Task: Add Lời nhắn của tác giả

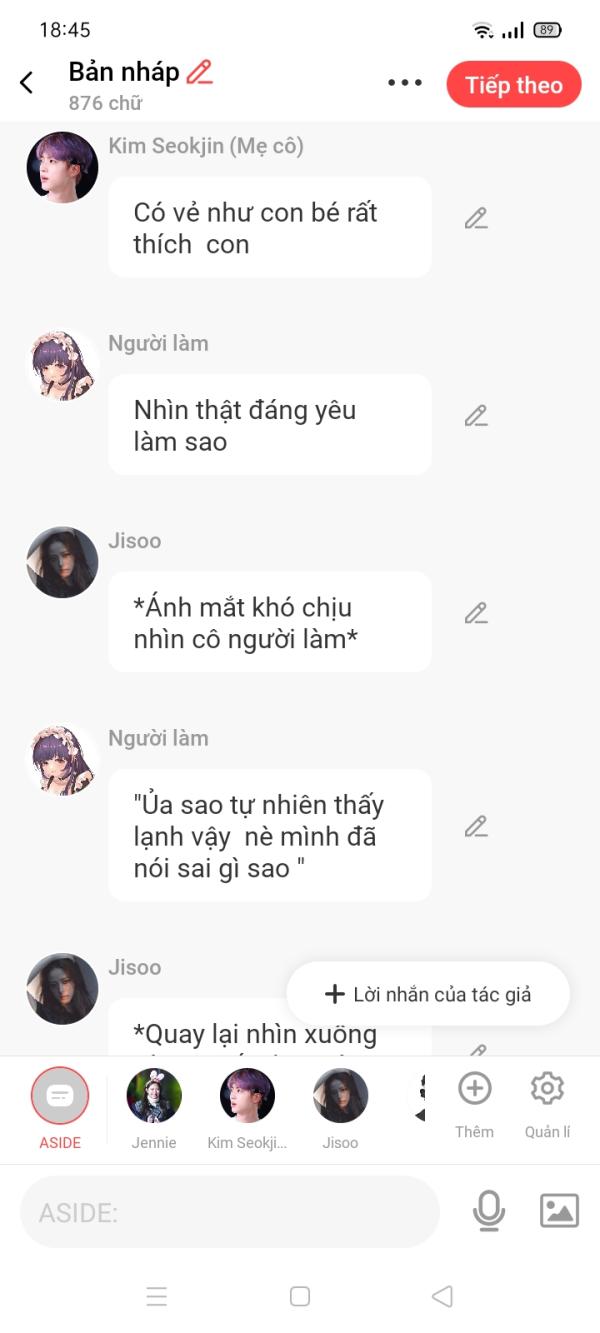Action: [428, 994]
